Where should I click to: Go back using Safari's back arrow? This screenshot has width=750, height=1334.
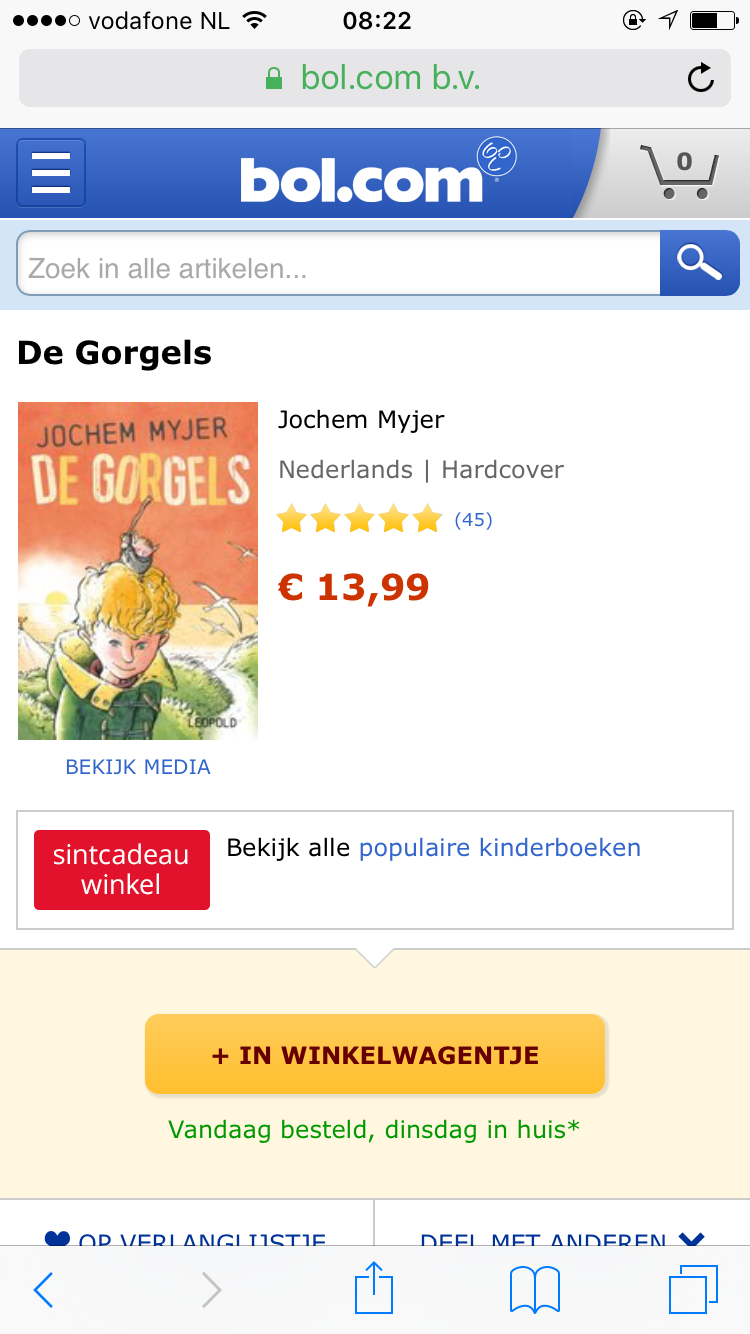point(43,1290)
